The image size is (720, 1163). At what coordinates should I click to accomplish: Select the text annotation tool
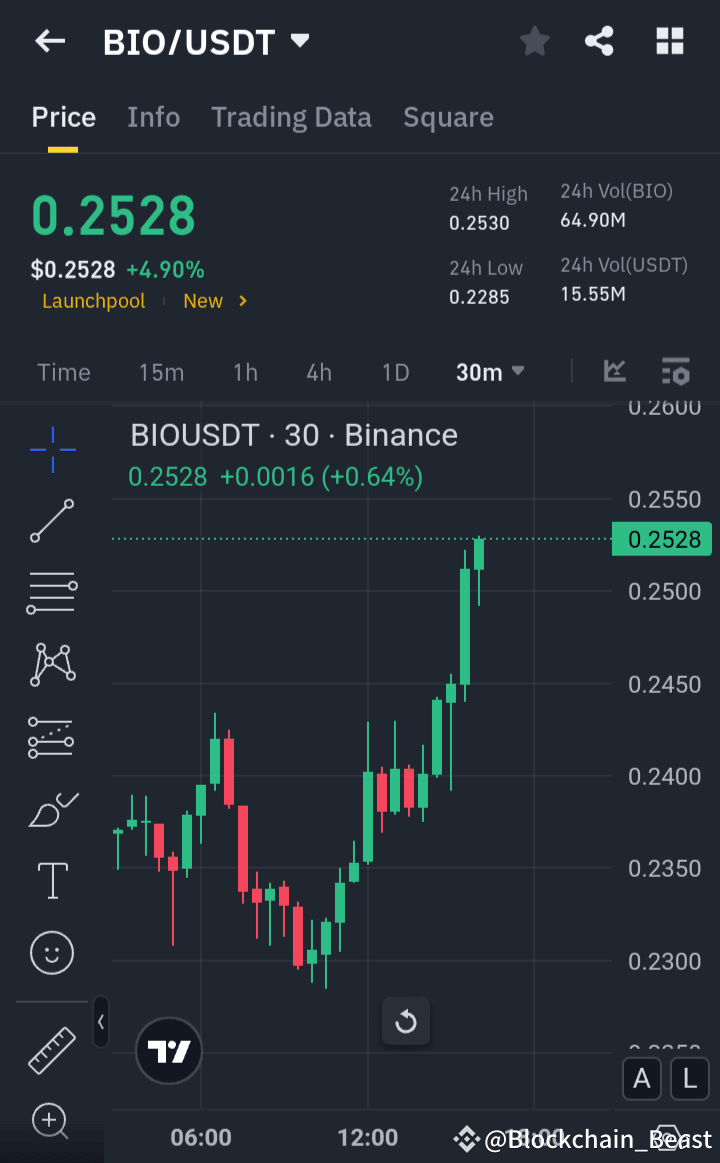pos(51,880)
